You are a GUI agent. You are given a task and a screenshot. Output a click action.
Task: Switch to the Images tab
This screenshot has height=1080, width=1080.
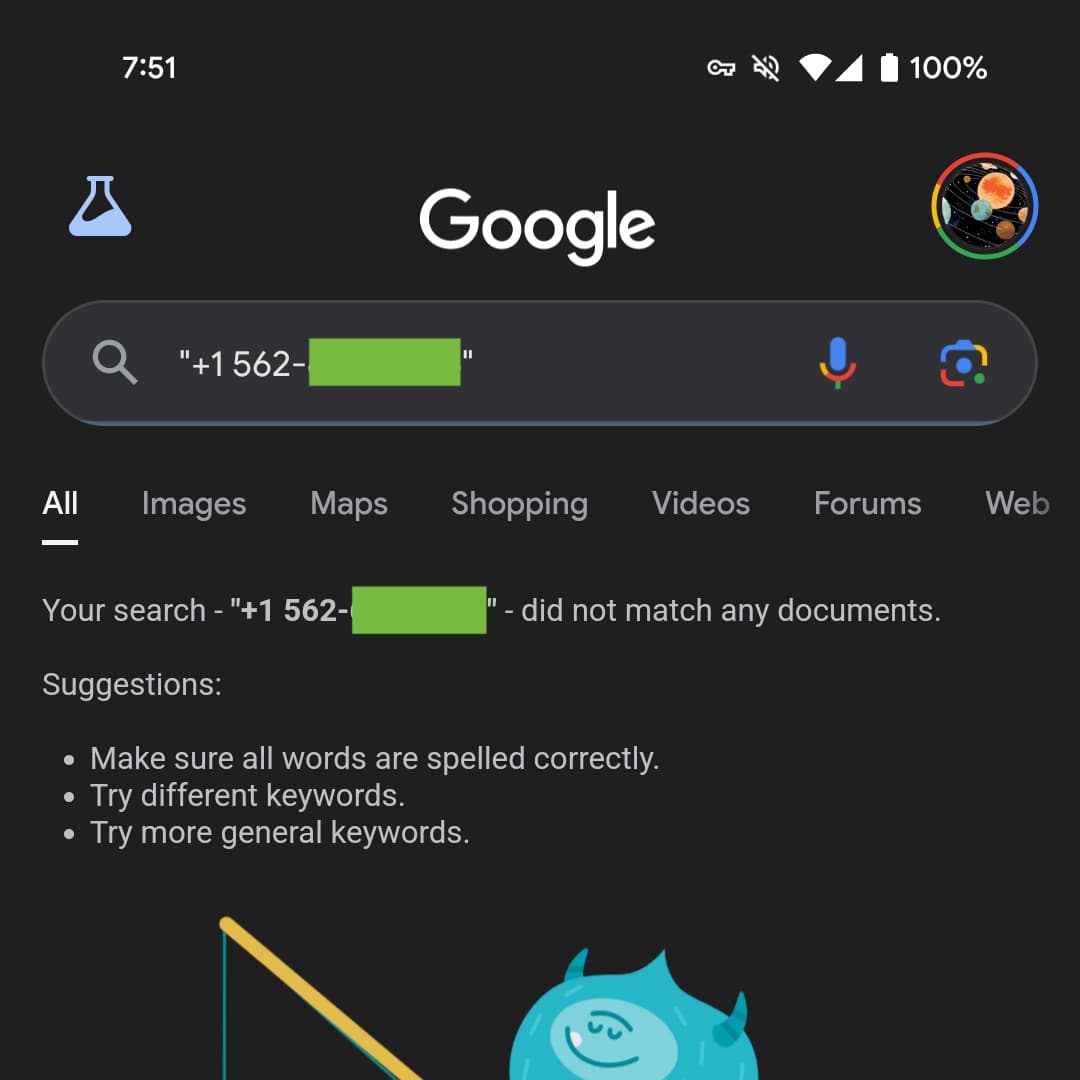click(194, 504)
